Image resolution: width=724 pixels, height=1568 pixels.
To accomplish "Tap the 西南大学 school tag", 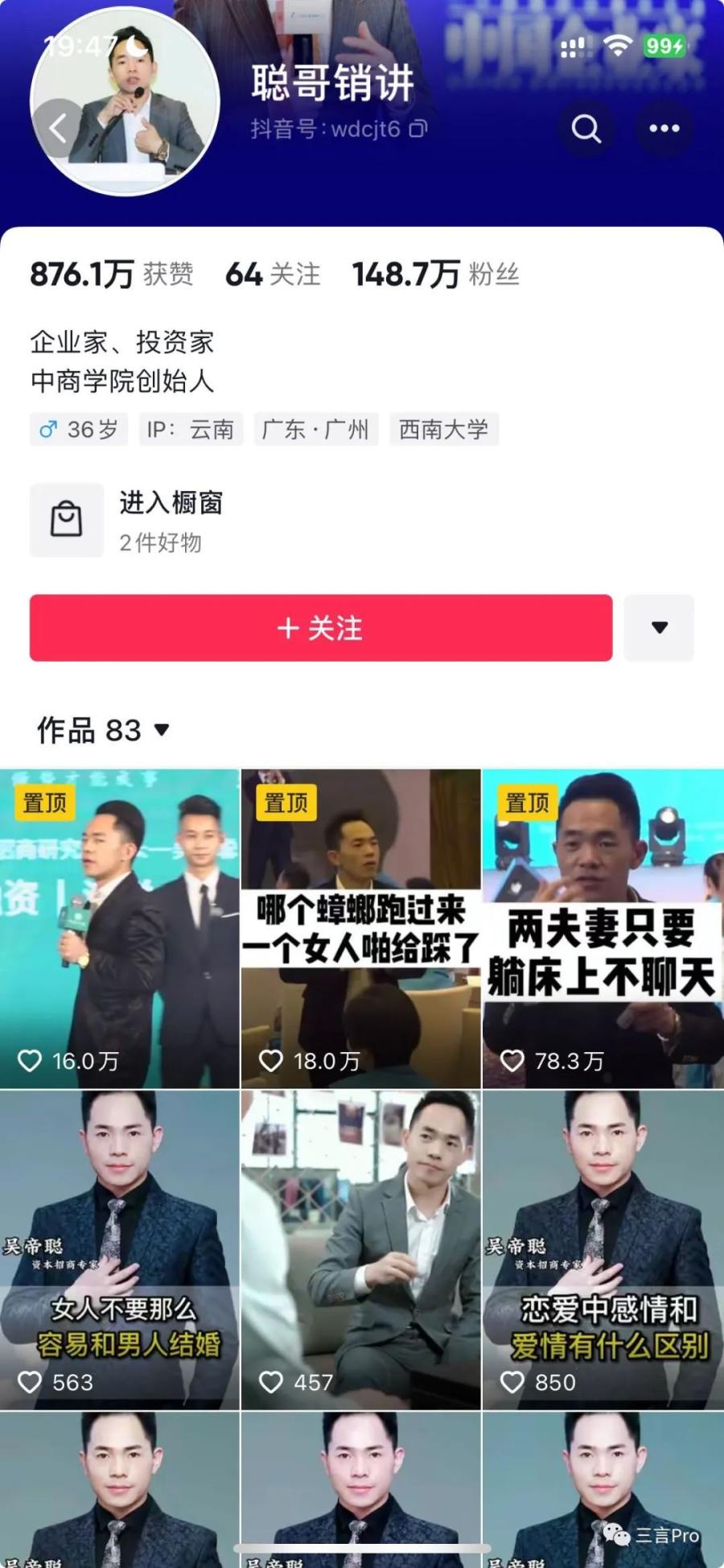I will click(443, 429).
